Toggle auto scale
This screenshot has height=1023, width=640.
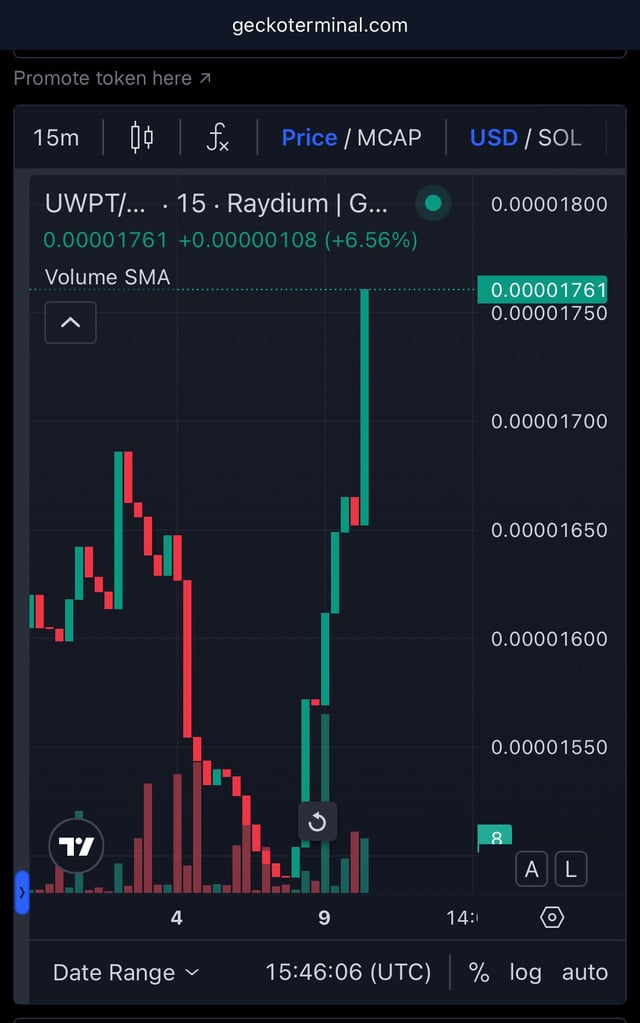(x=585, y=972)
